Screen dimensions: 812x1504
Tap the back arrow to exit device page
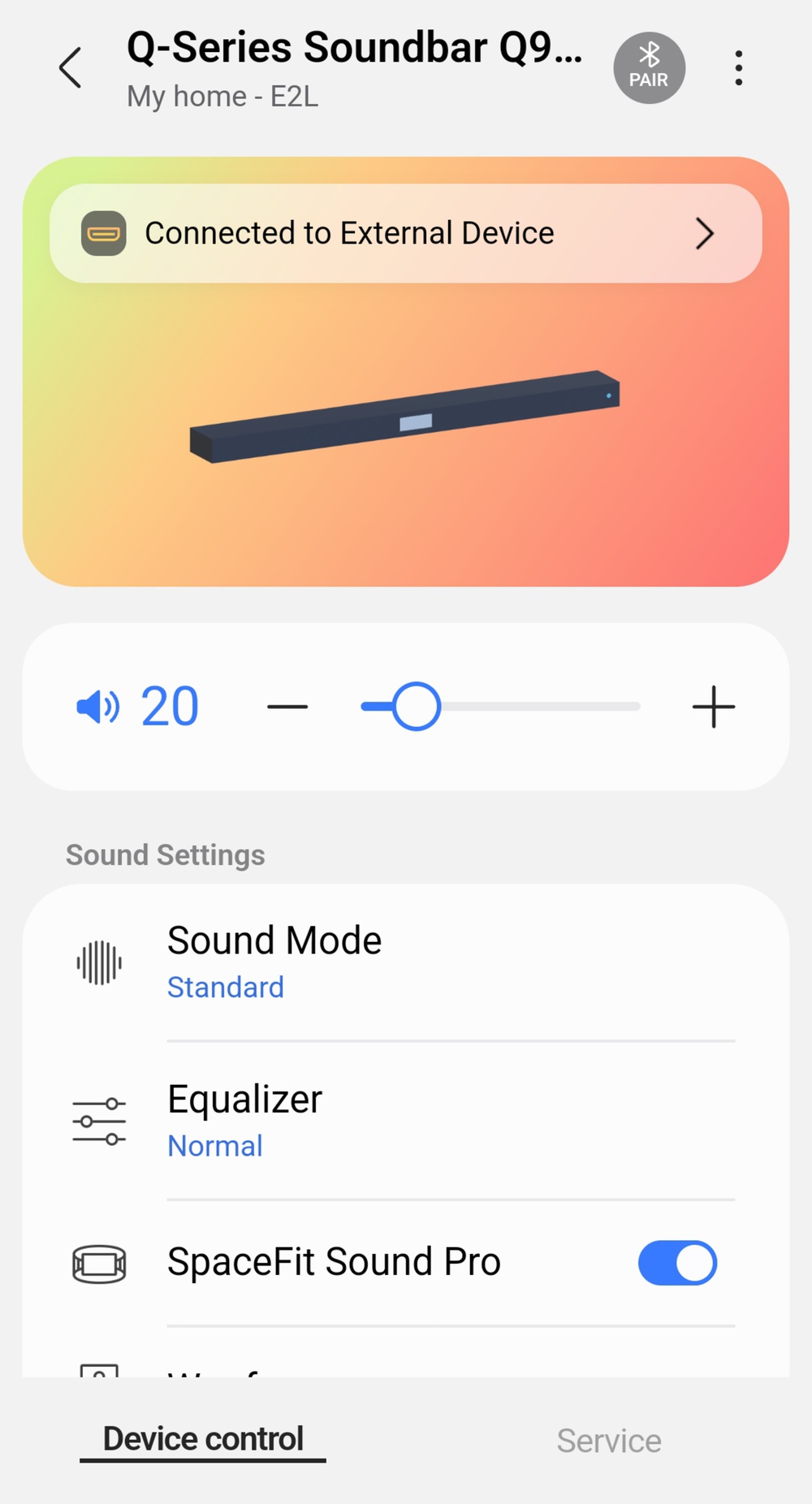70,68
